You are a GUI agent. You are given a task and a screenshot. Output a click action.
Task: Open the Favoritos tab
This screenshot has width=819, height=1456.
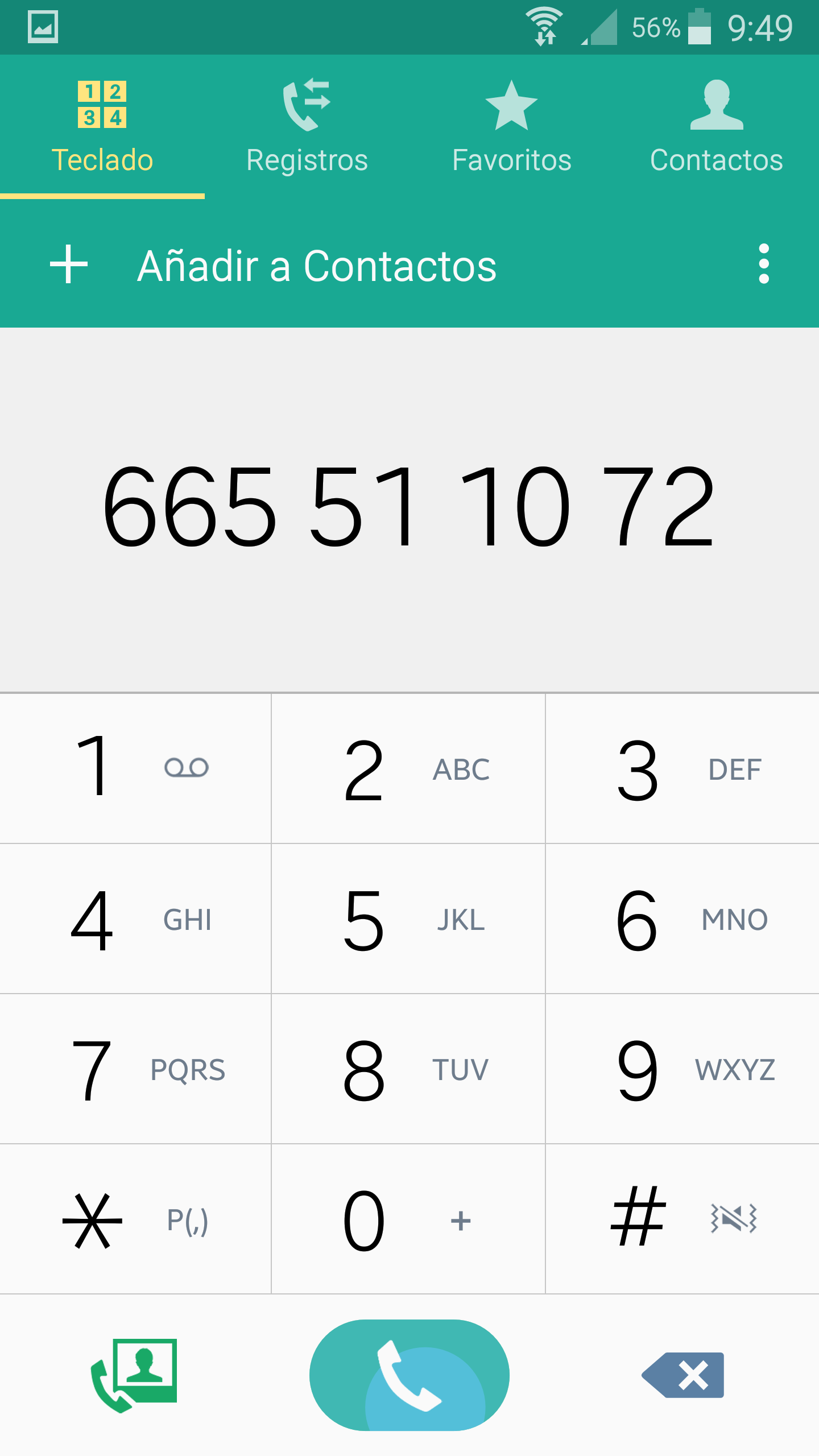coord(511,127)
